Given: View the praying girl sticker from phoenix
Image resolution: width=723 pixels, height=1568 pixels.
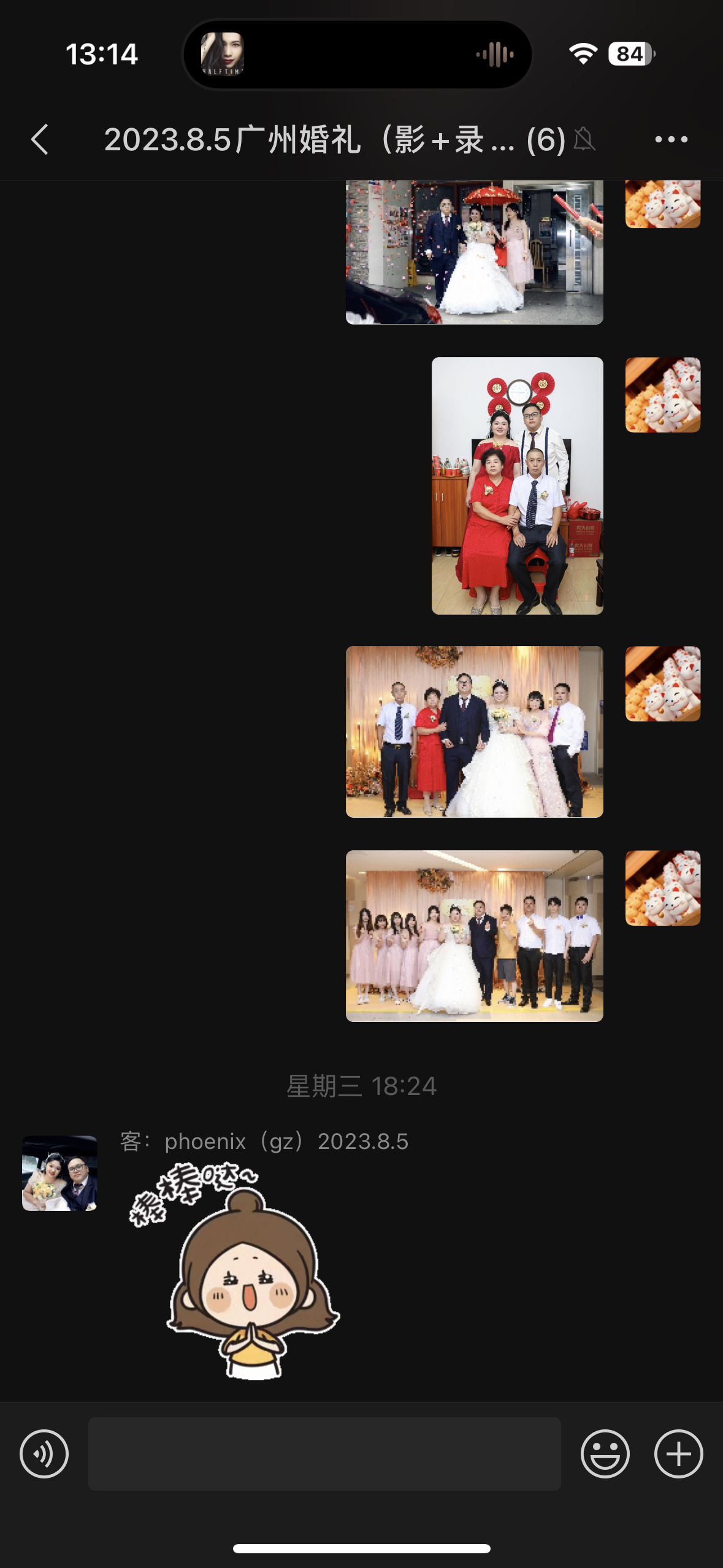Looking at the screenshot, I should [234, 1271].
